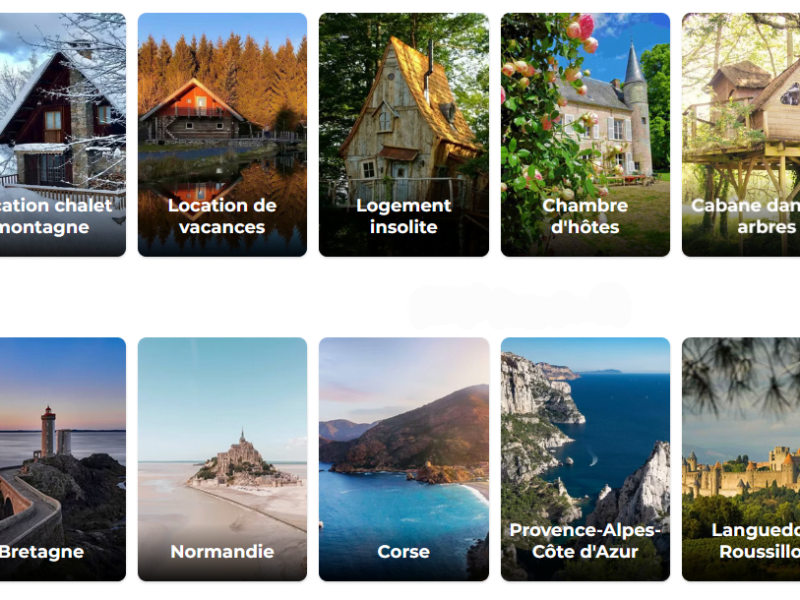Select the Location de vacances card
The height and width of the screenshot is (600, 800).
(222, 135)
